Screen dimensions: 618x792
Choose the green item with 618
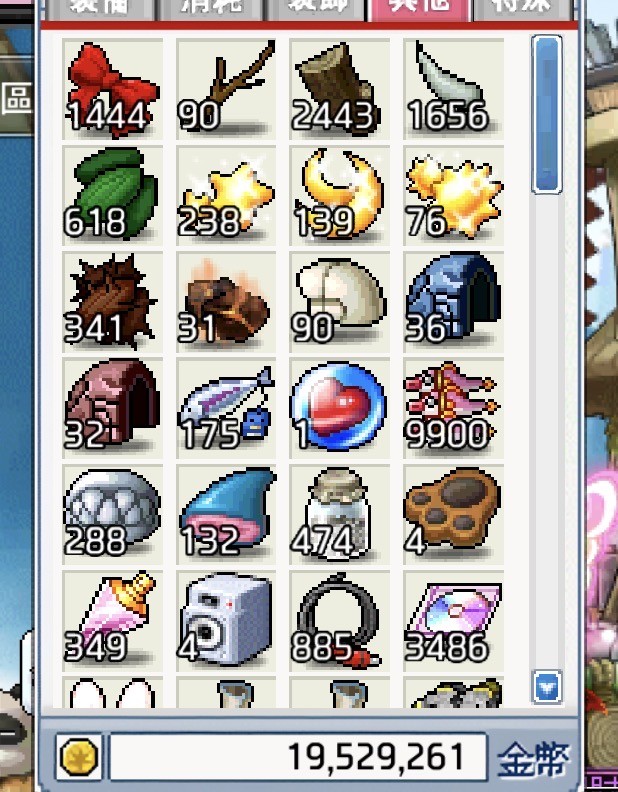(111, 195)
